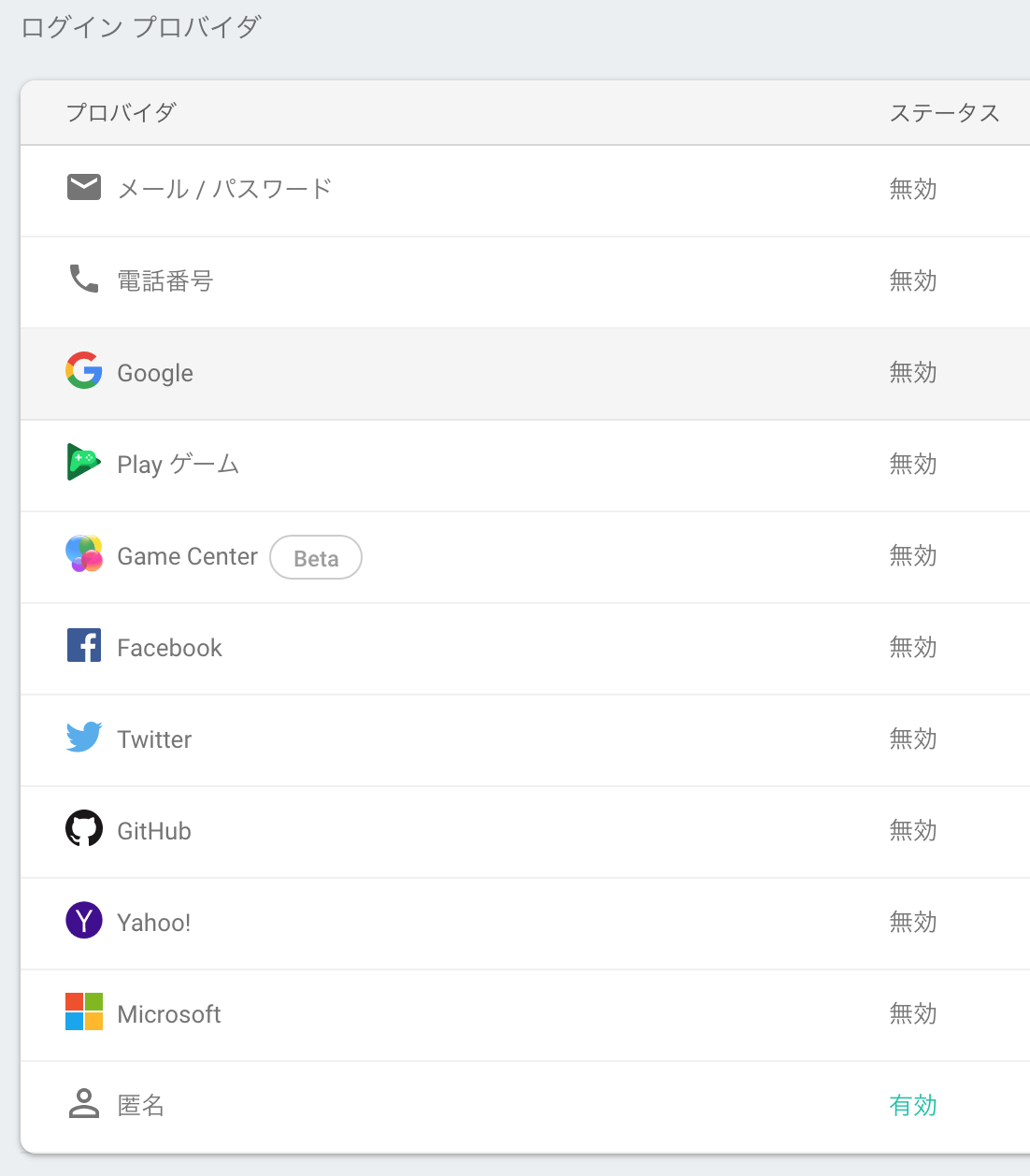The width and height of the screenshot is (1030, 1176).
Task: Click the Facebook icon
Action: 83,646
